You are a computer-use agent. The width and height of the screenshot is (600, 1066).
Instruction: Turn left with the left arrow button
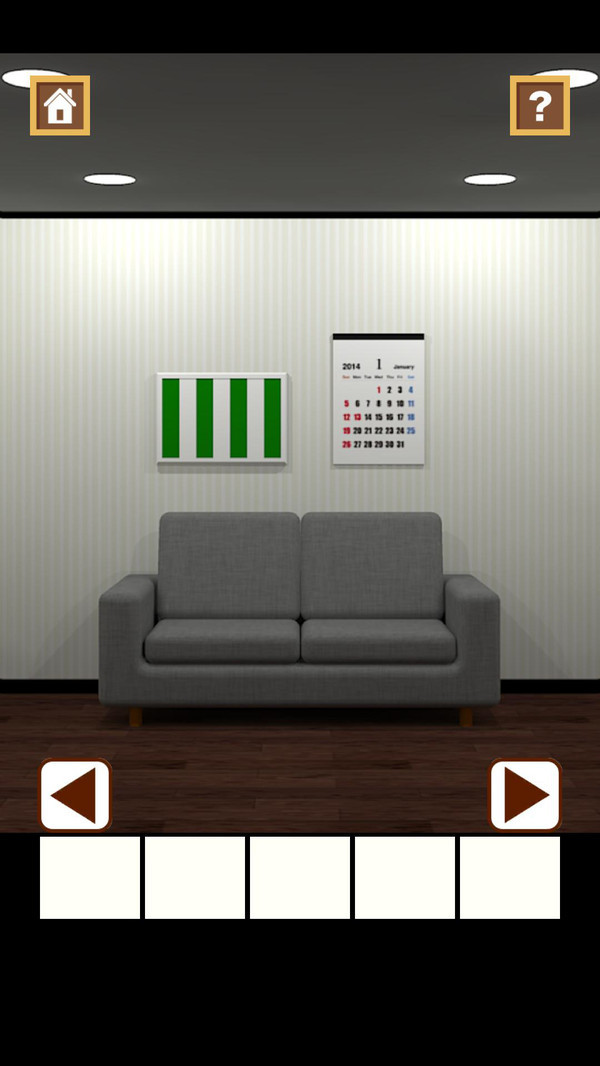click(x=75, y=795)
